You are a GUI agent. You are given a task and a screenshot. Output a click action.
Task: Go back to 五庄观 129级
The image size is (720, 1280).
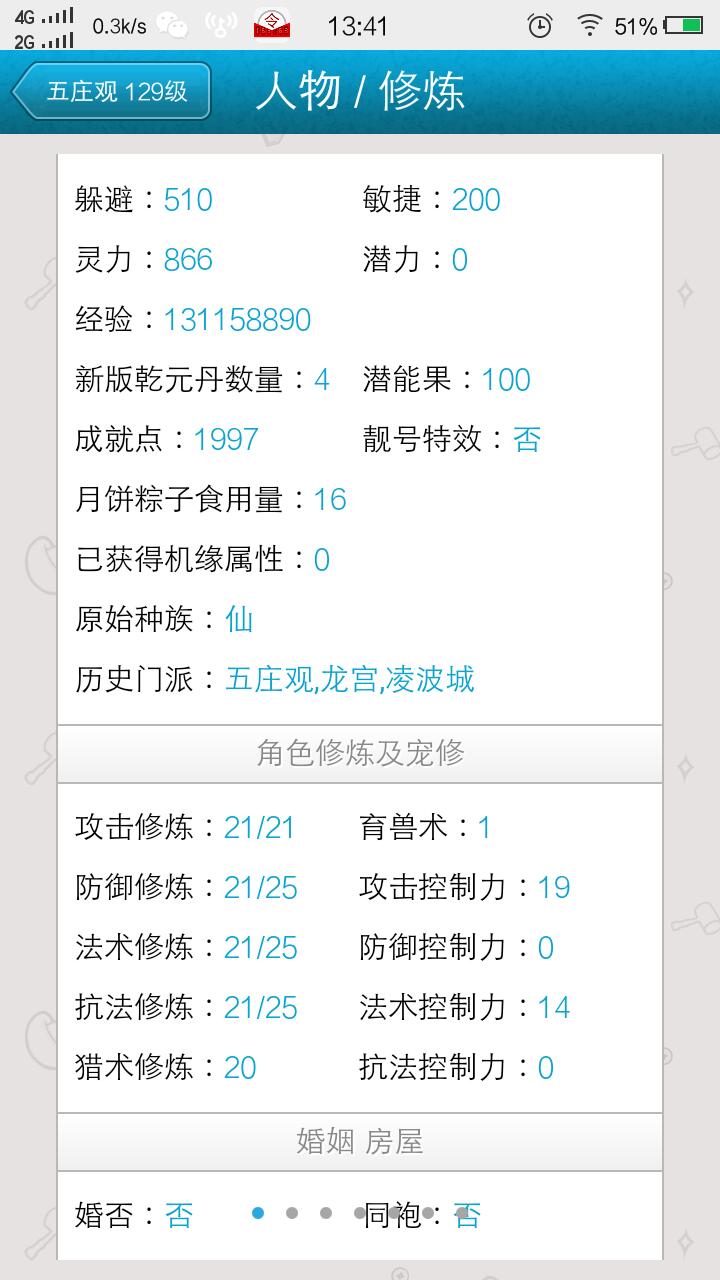pos(111,92)
